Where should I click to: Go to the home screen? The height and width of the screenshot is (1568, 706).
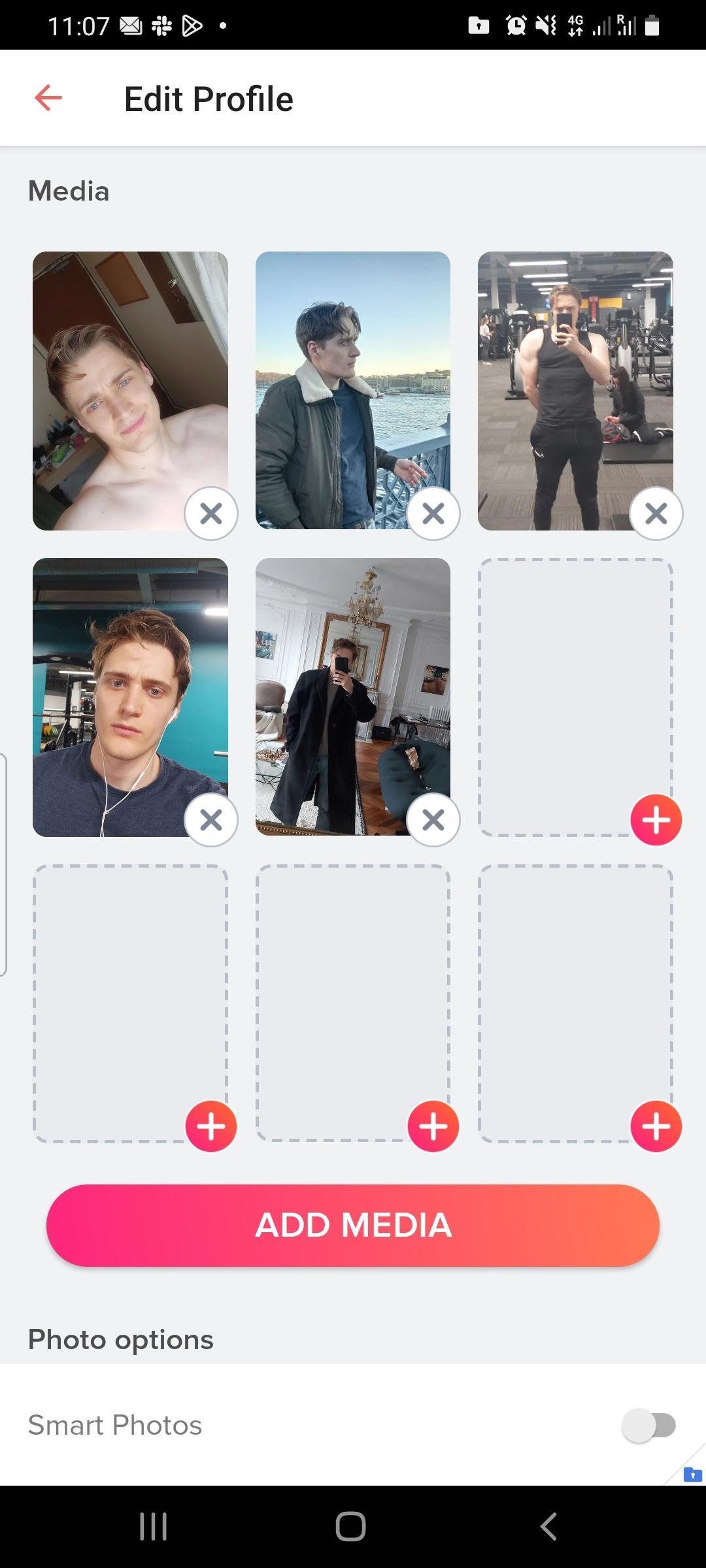(x=351, y=1526)
